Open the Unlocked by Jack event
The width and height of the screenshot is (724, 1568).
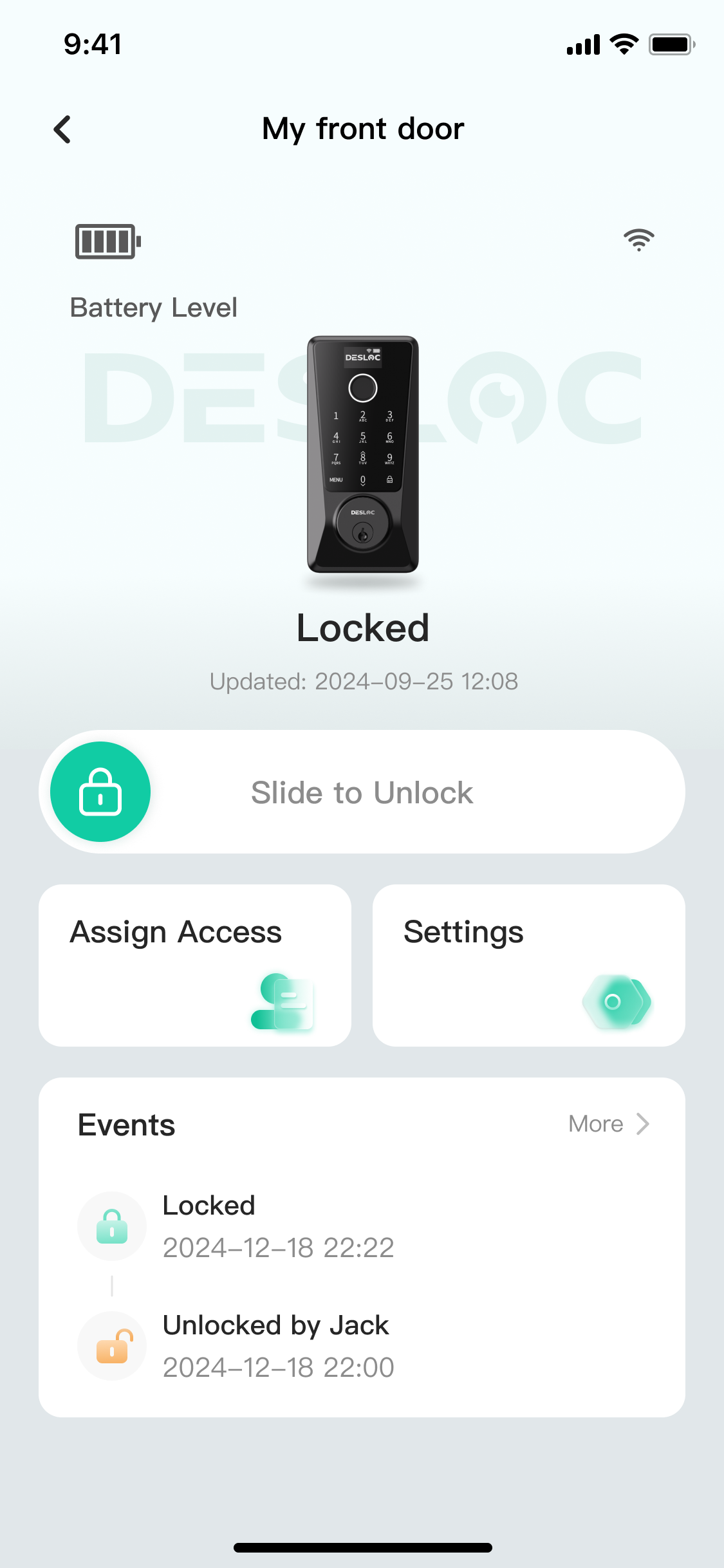coord(277,1345)
